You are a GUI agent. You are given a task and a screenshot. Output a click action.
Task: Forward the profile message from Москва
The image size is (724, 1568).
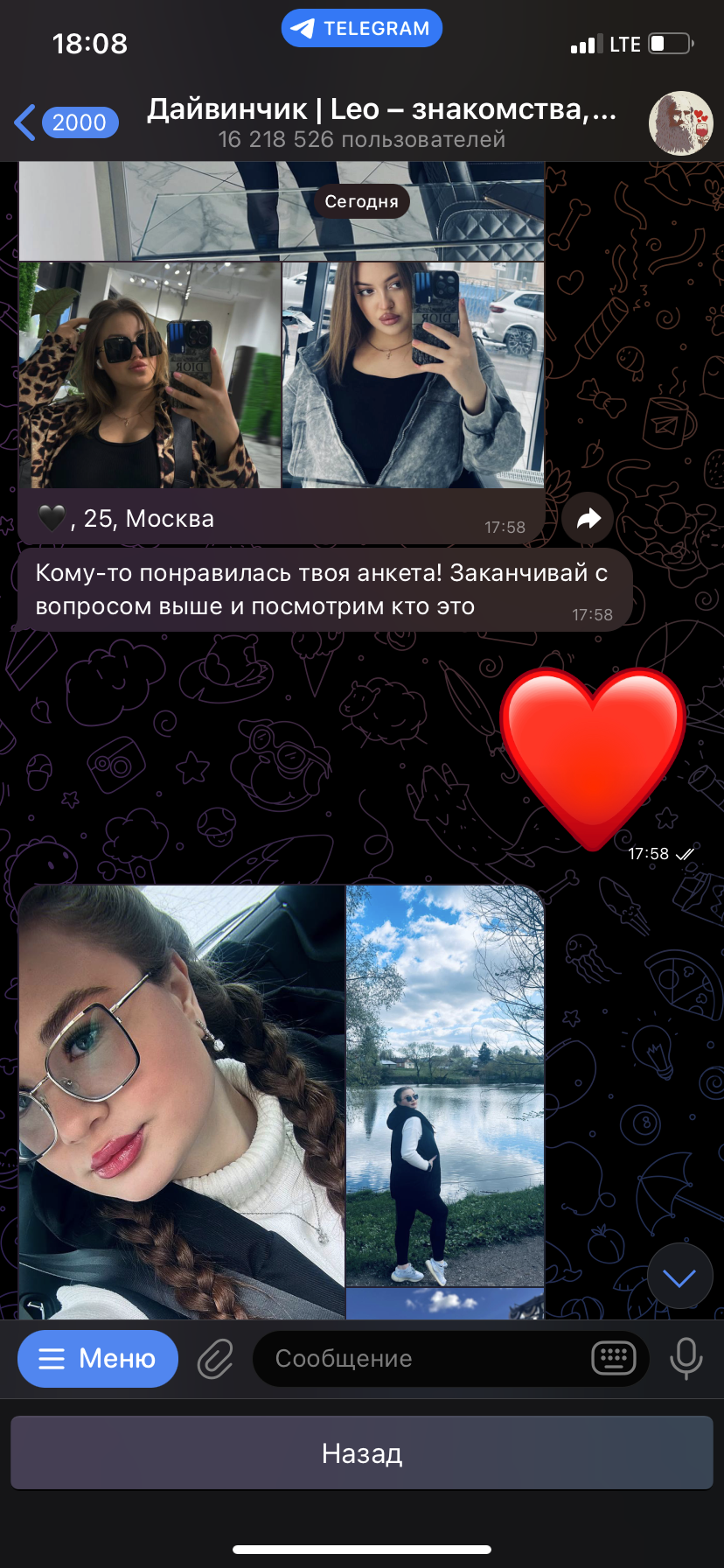pyautogui.click(x=588, y=519)
